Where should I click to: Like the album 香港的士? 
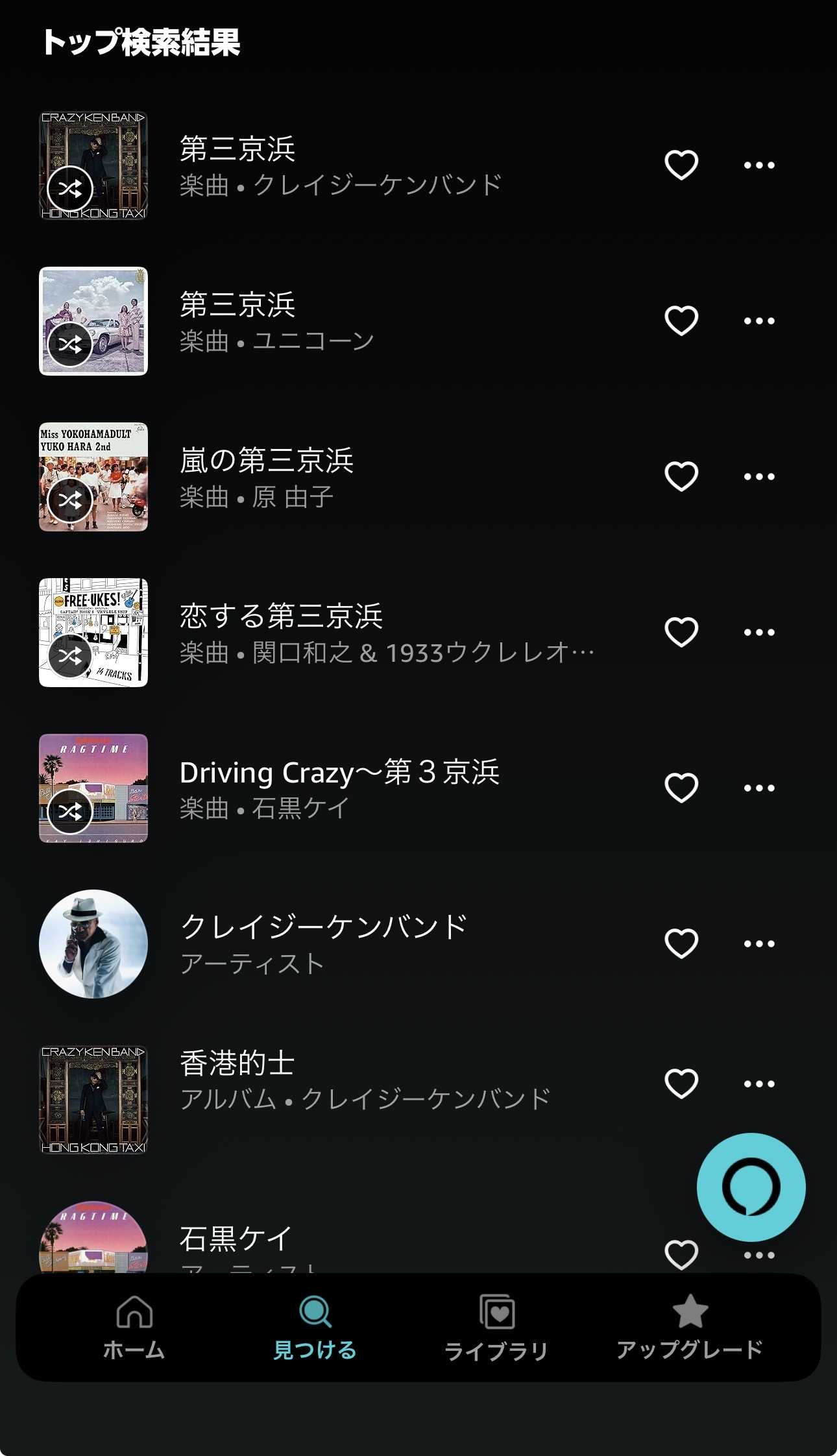click(x=681, y=1083)
